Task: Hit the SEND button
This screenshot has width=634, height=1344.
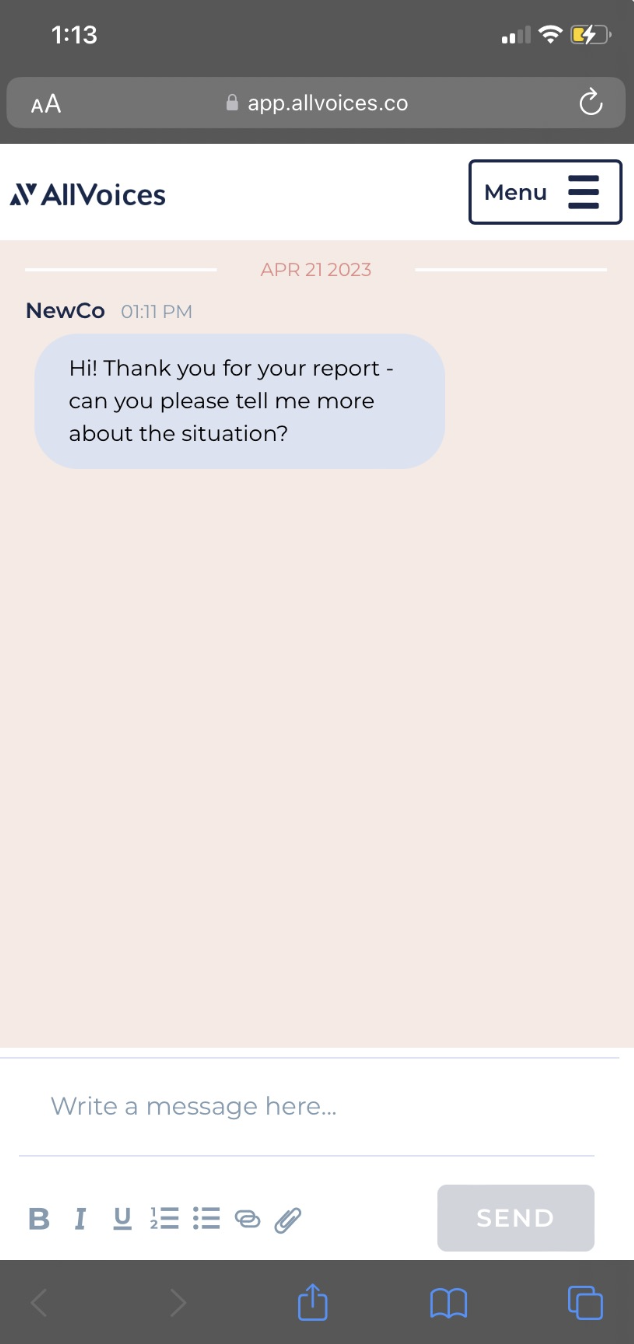Action: 516,1218
